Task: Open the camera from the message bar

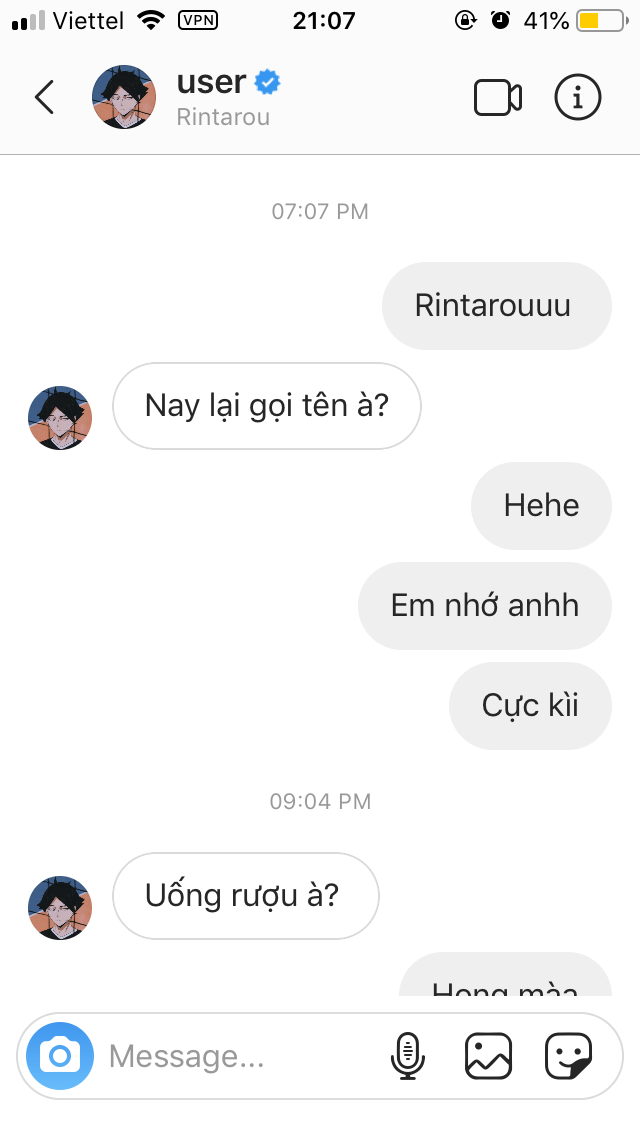Action: click(60, 1055)
